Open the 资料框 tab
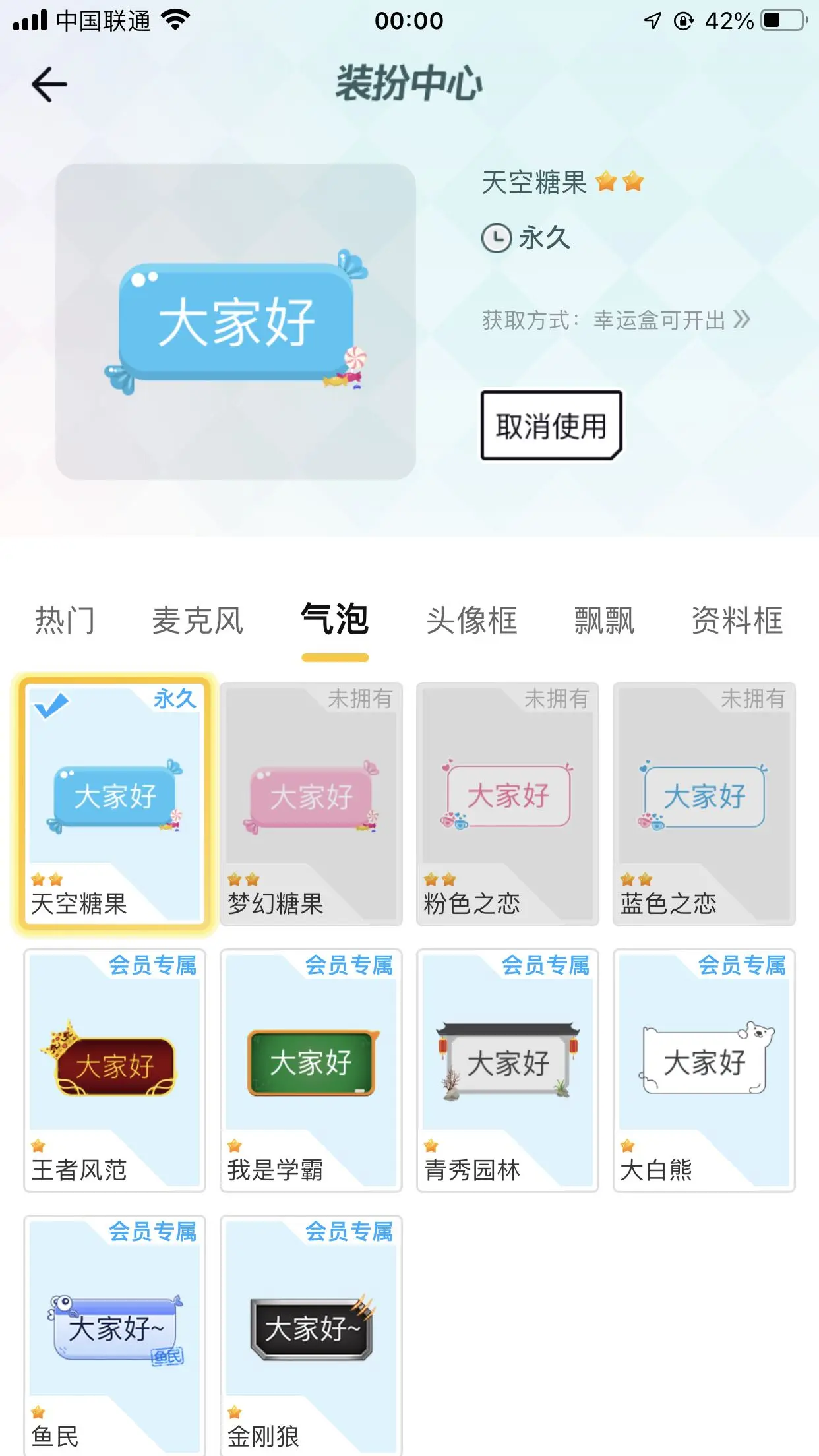The width and height of the screenshot is (819, 1456). [737, 621]
